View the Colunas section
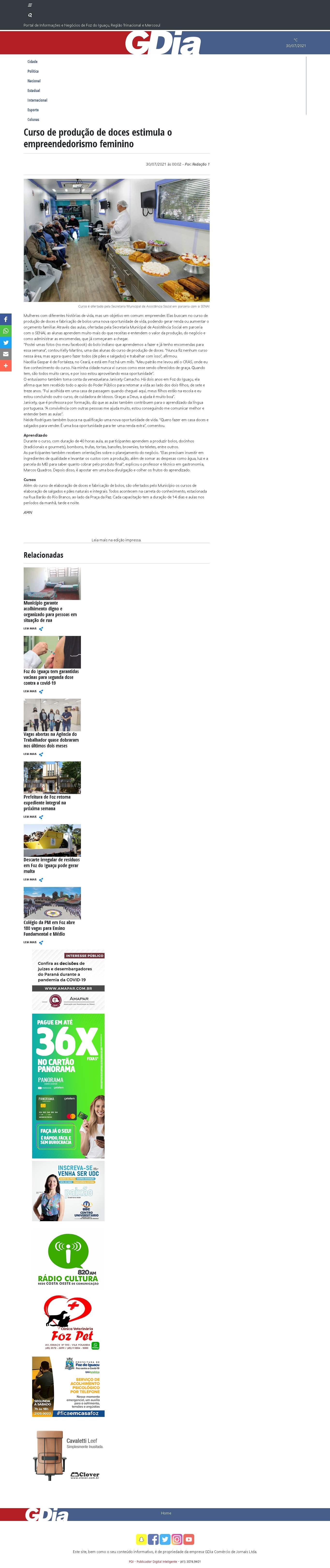This screenshot has width=330, height=1568. pyautogui.click(x=33, y=120)
